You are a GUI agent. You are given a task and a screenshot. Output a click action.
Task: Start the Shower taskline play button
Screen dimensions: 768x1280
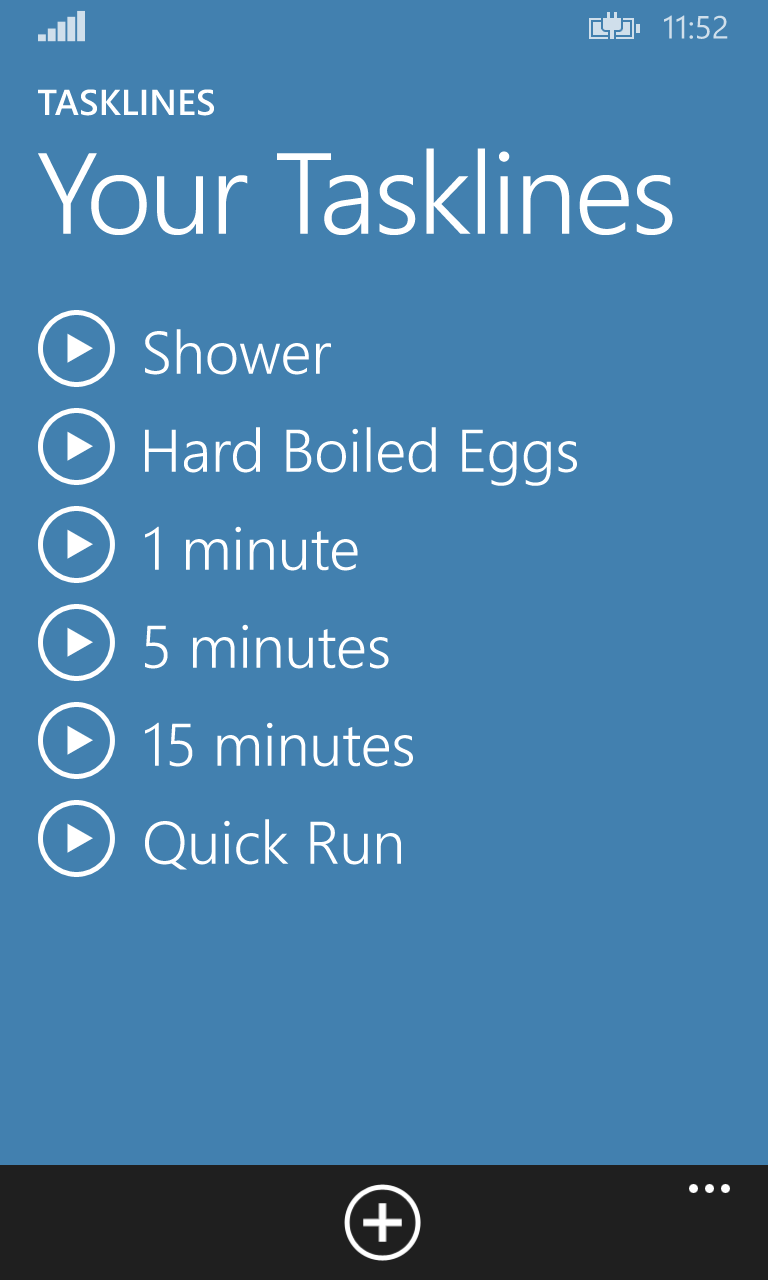tap(76, 349)
